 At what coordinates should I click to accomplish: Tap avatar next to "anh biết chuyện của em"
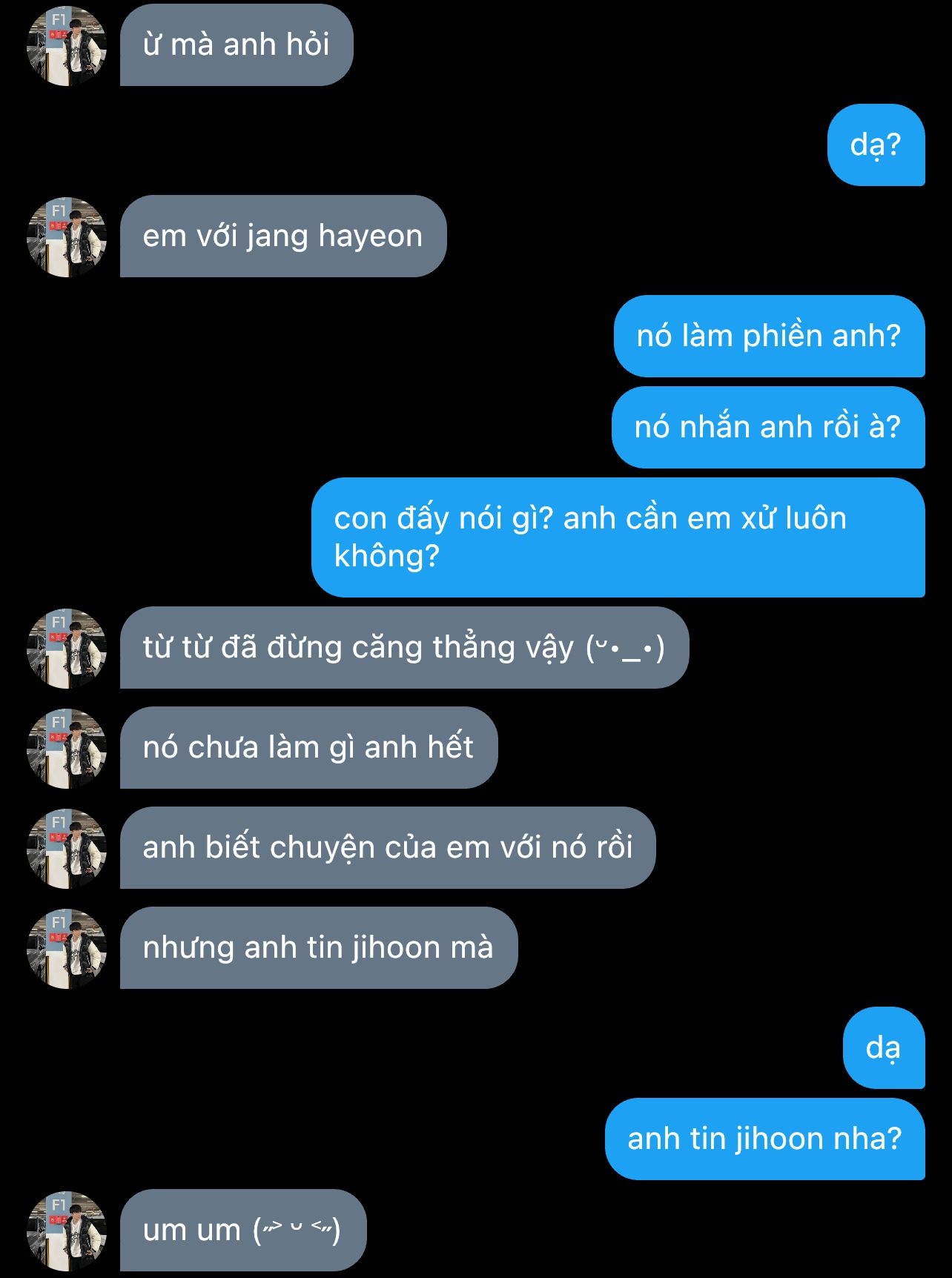[67, 849]
